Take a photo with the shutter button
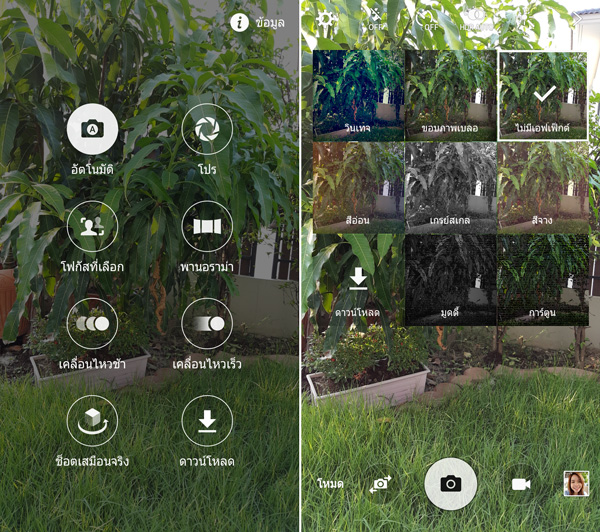Screen dimensions: 600x532 click(450, 484)
